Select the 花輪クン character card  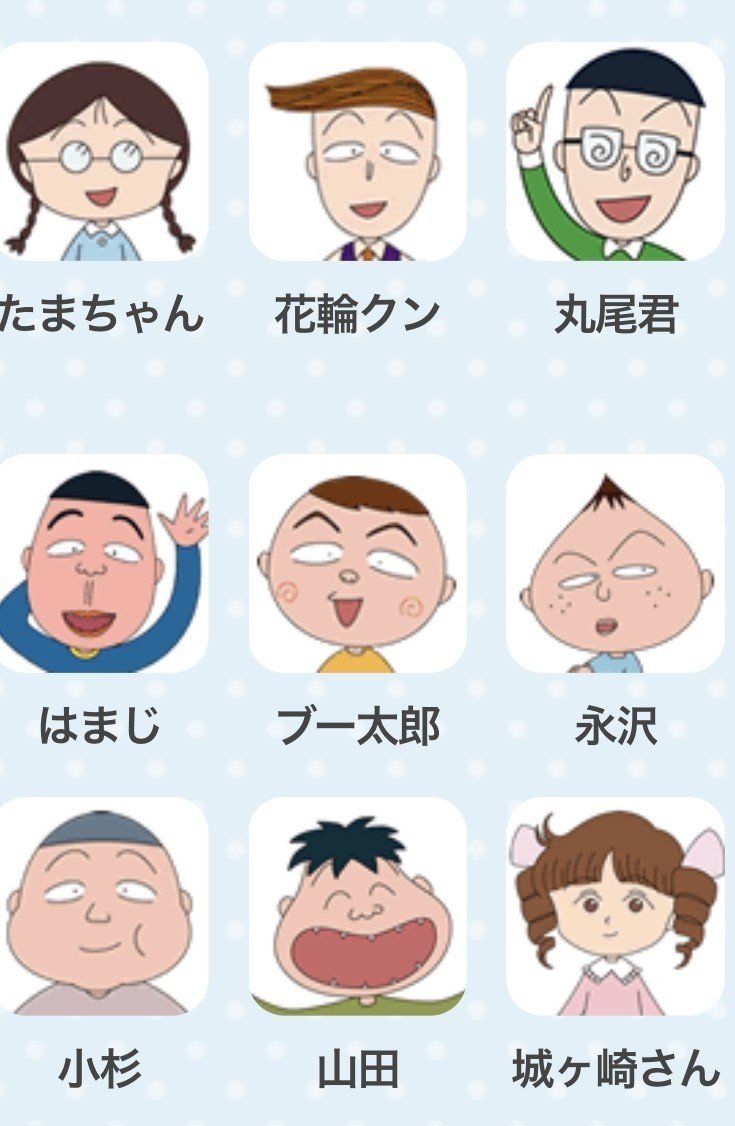358,152
